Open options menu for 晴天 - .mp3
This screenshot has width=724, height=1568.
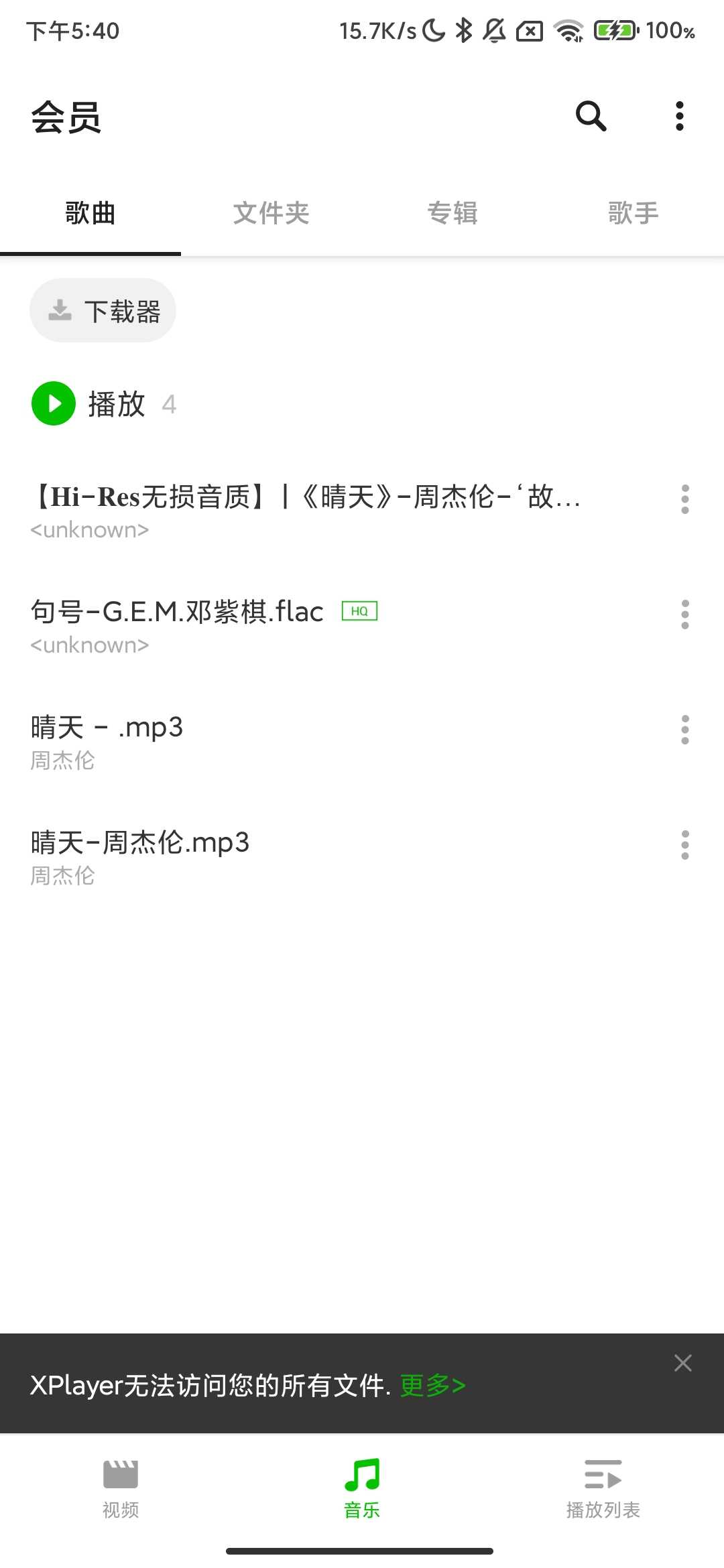[x=684, y=730]
